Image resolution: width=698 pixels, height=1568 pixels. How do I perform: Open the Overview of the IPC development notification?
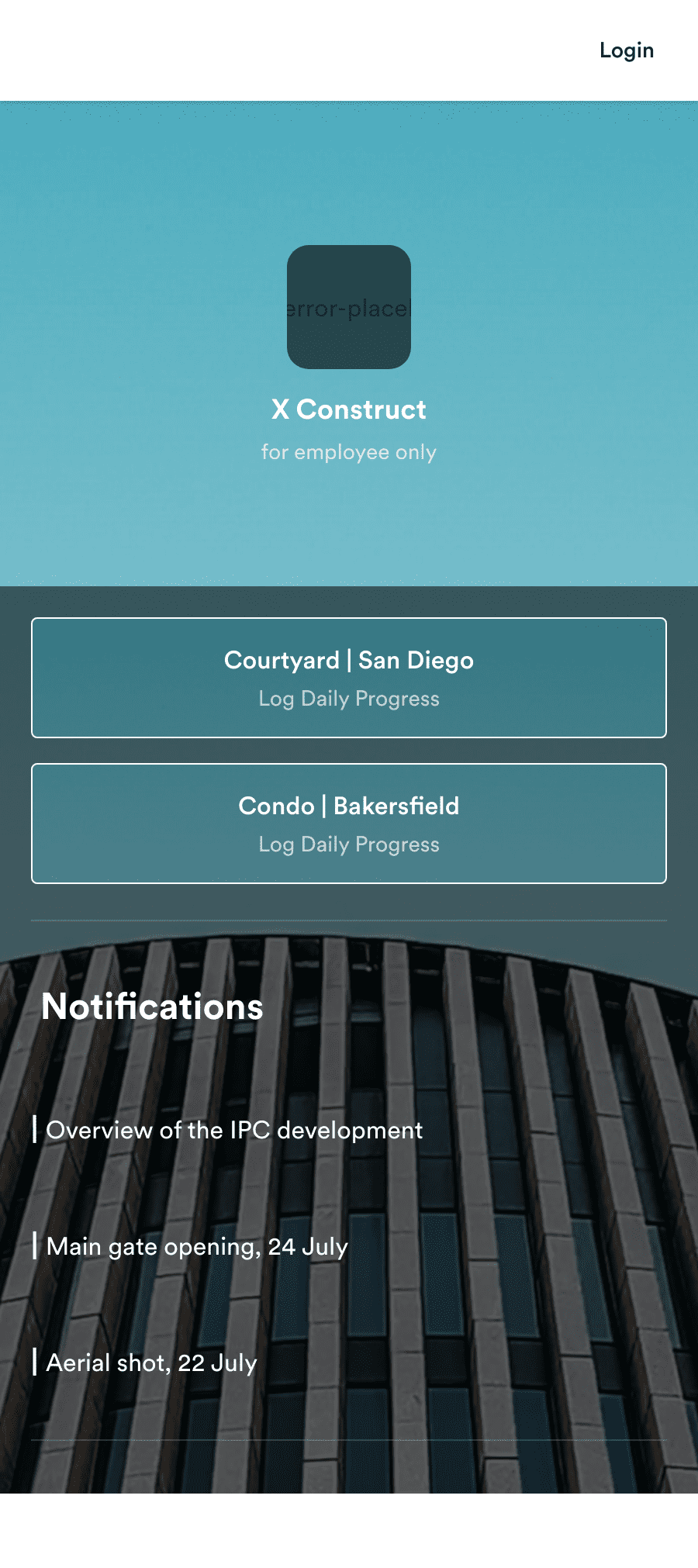(233, 1131)
